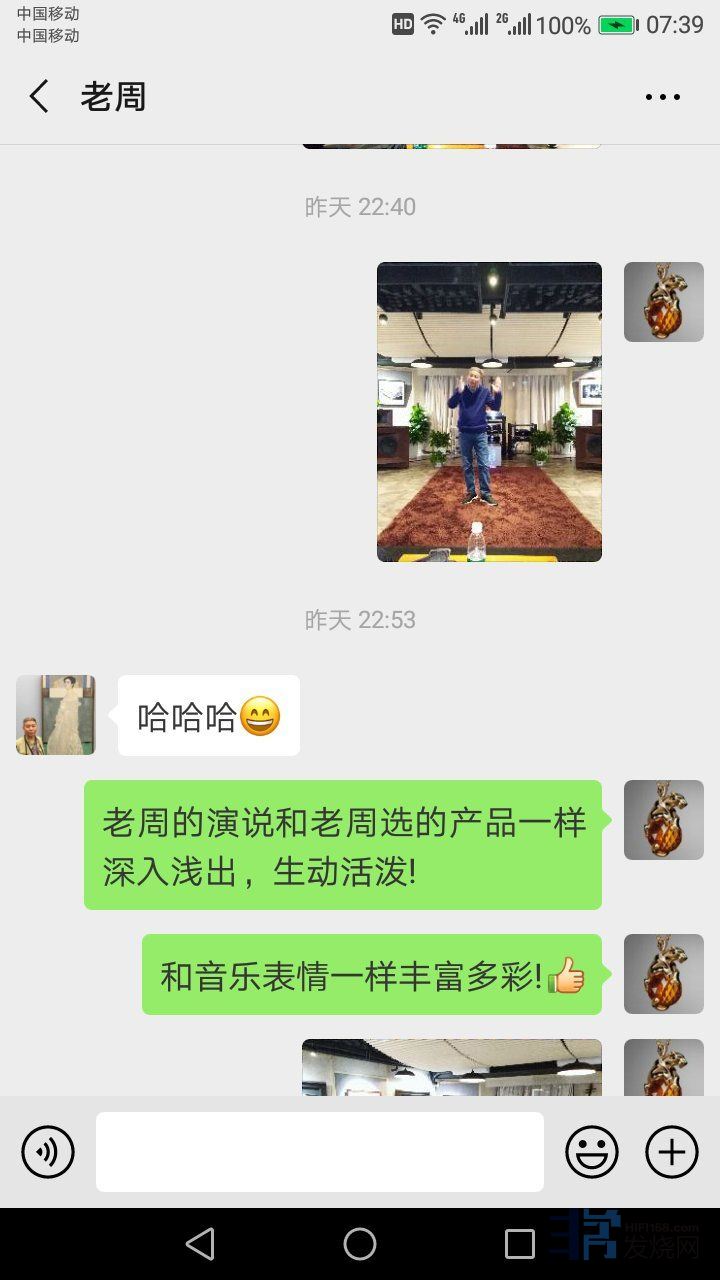Tap the system home button
Image resolution: width=720 pixels, height=1280 pixels.
click(x=360, y=1244)
